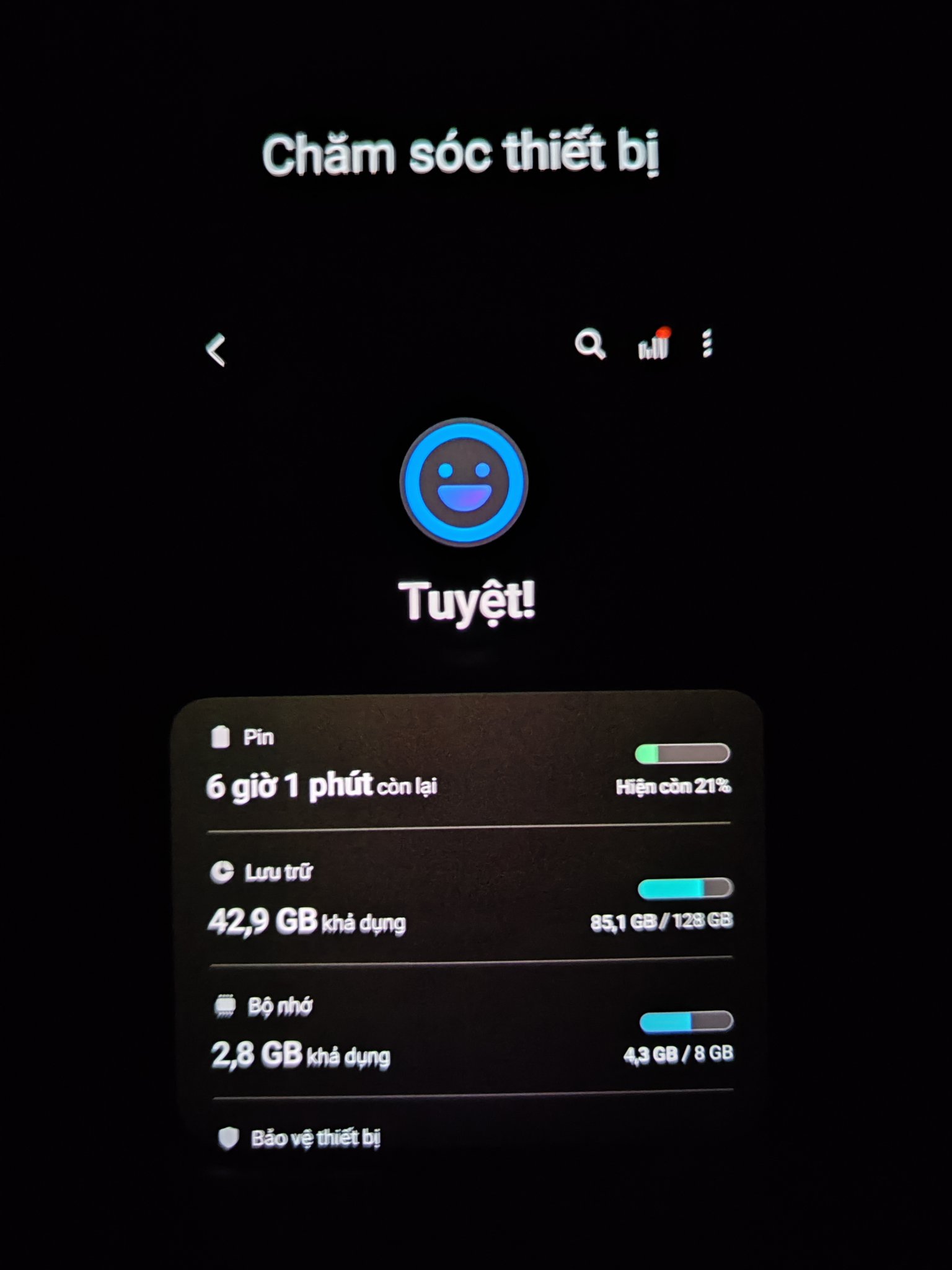Image resolution: width=952 pixels, height=1270 pixels.
Task: Open the usage chart icon
Action: pos(653,344)
